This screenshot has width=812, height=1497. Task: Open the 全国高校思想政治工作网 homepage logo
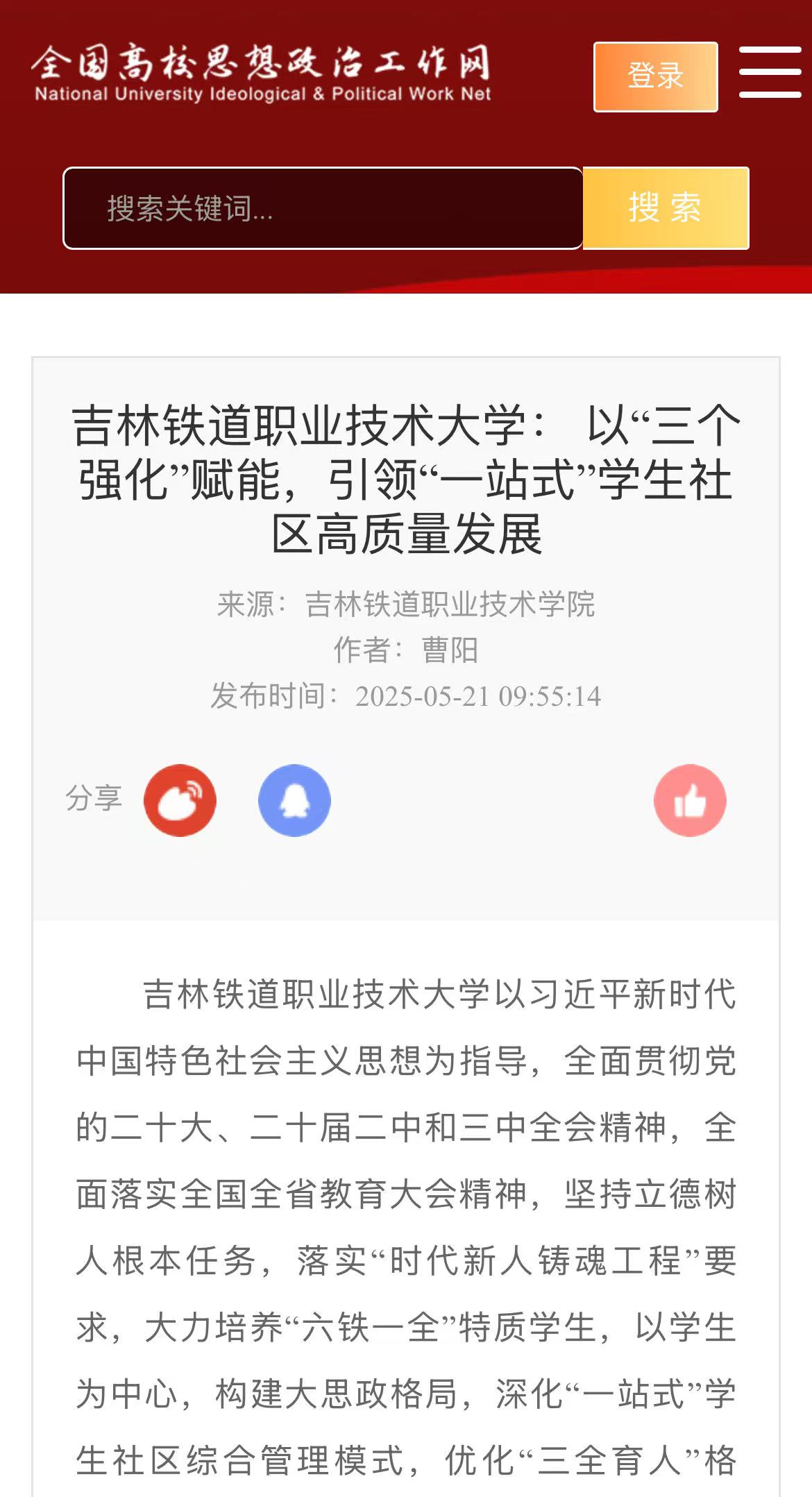point(262,73)
